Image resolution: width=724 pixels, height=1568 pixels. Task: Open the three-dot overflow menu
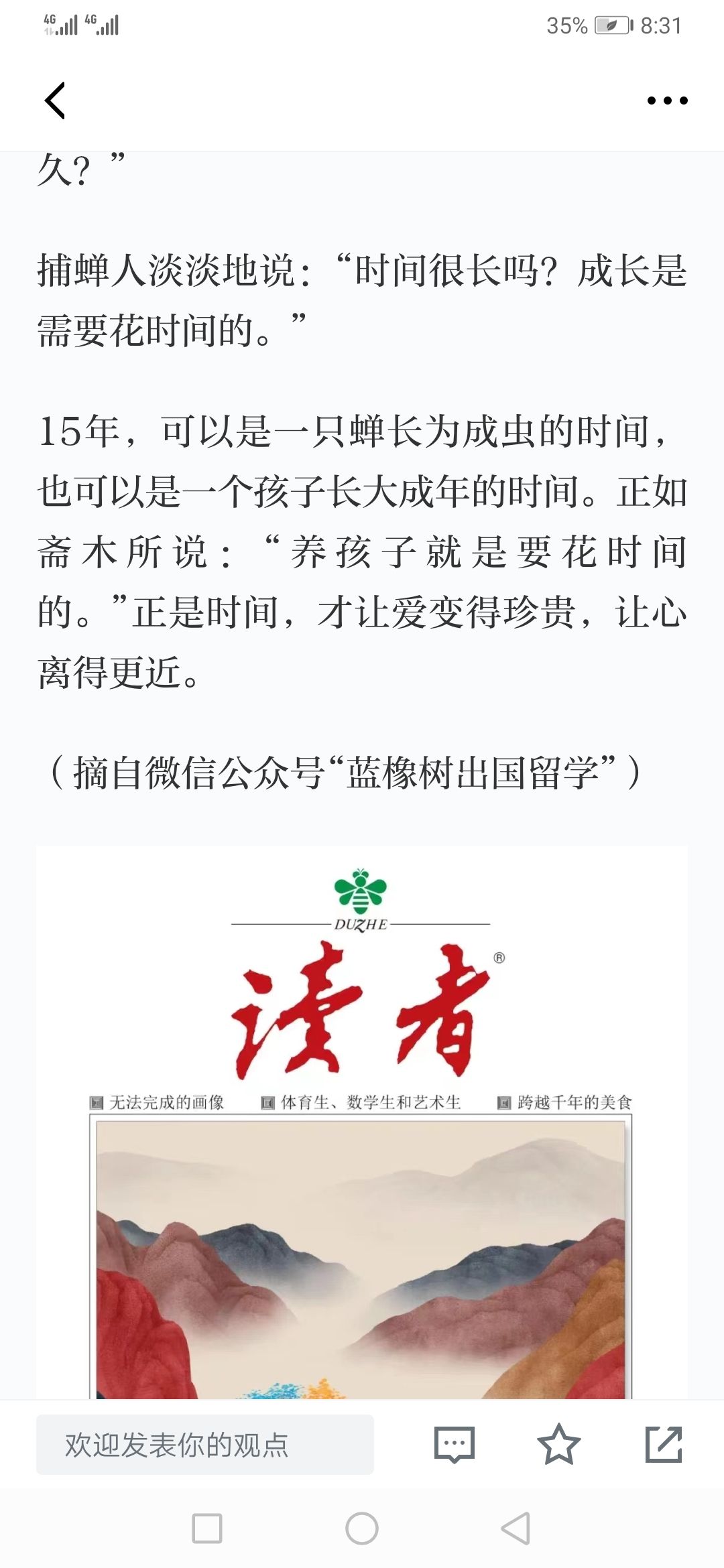tap(667, 101)
